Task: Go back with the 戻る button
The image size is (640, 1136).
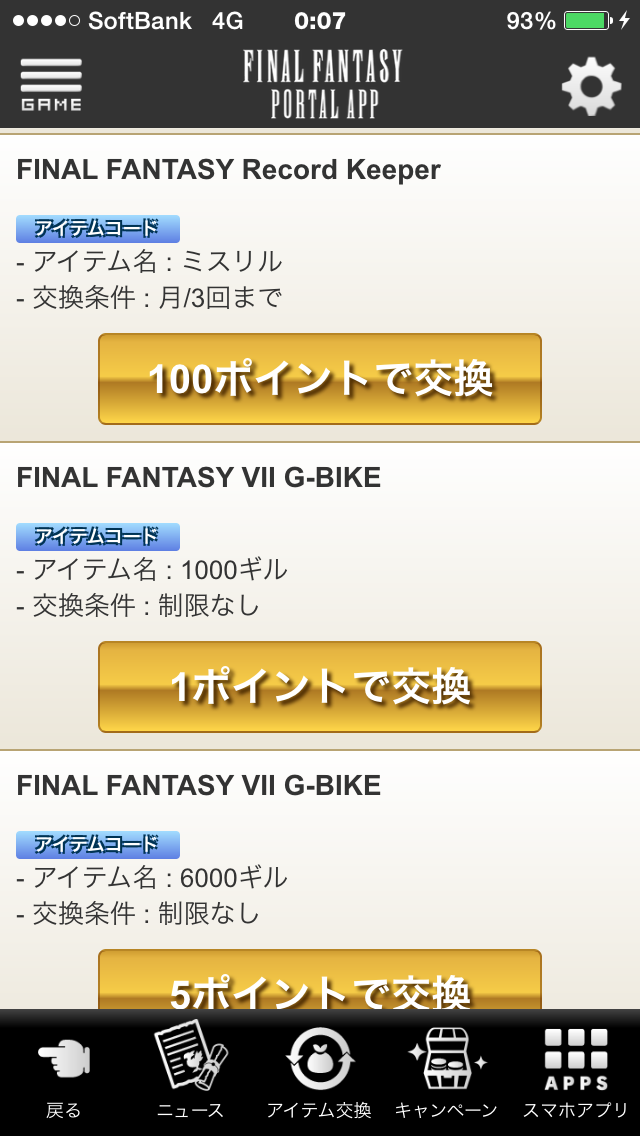Action: [x=64, y=1074]
